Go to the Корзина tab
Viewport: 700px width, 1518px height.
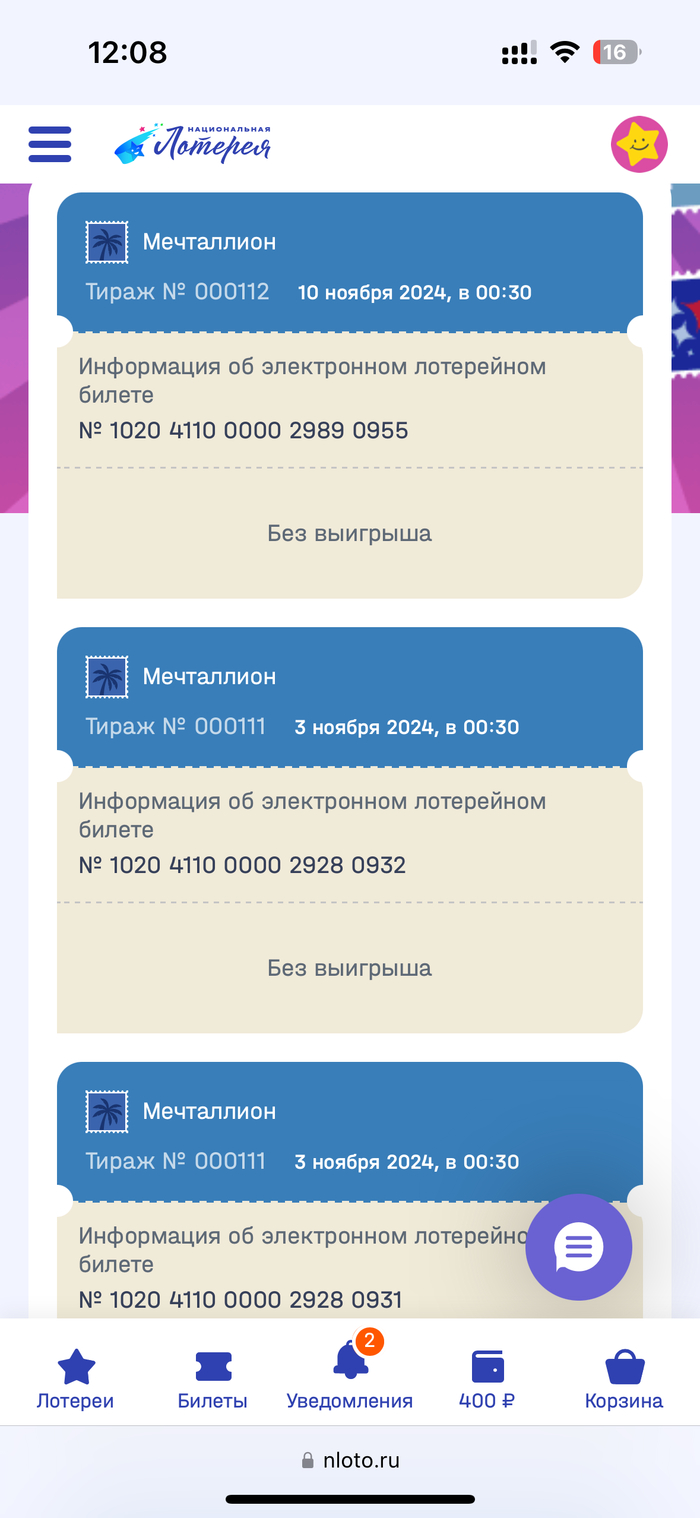(x=624, y=1378)
